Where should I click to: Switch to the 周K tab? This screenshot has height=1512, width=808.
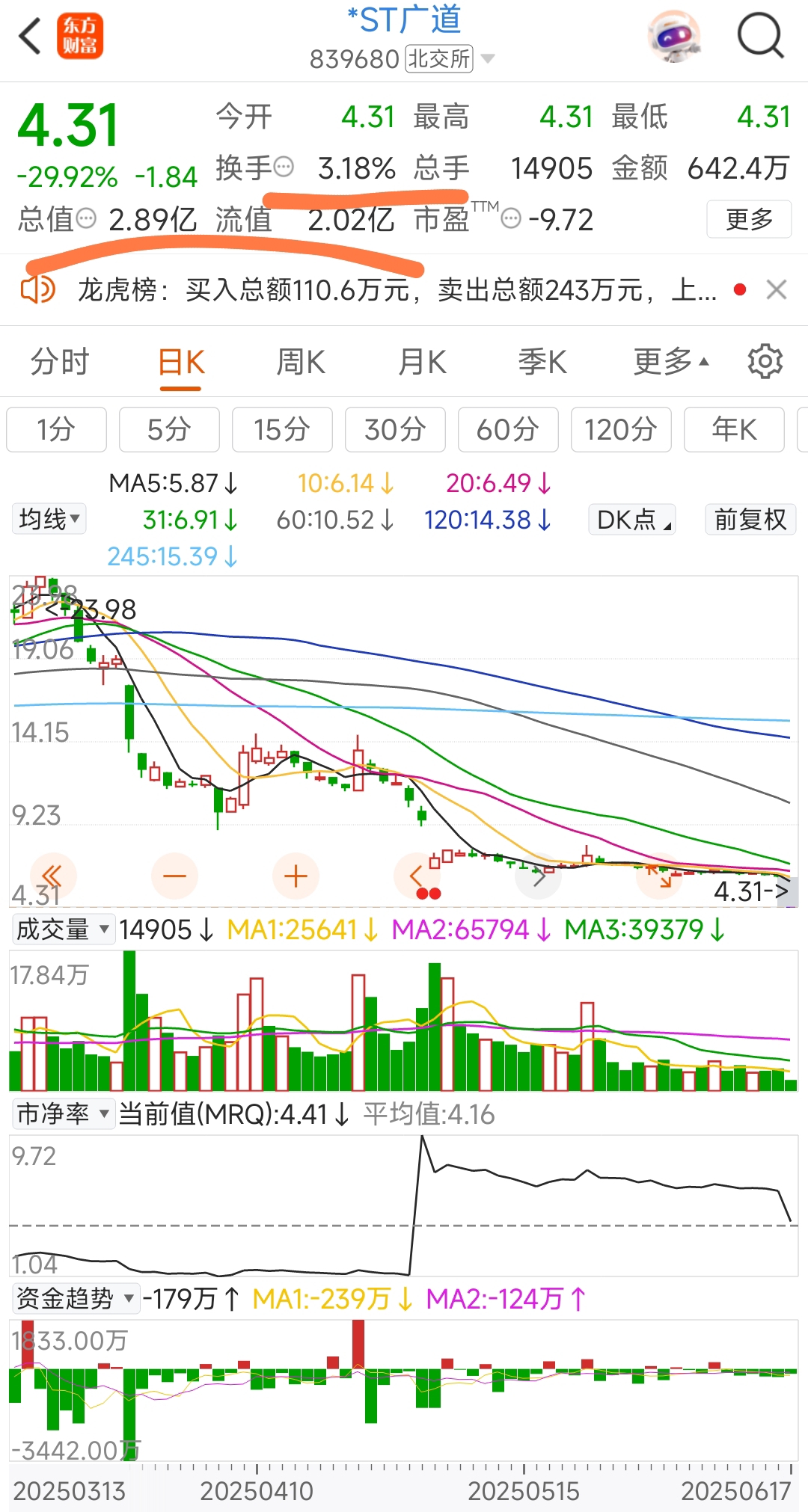tap(300, 363)
